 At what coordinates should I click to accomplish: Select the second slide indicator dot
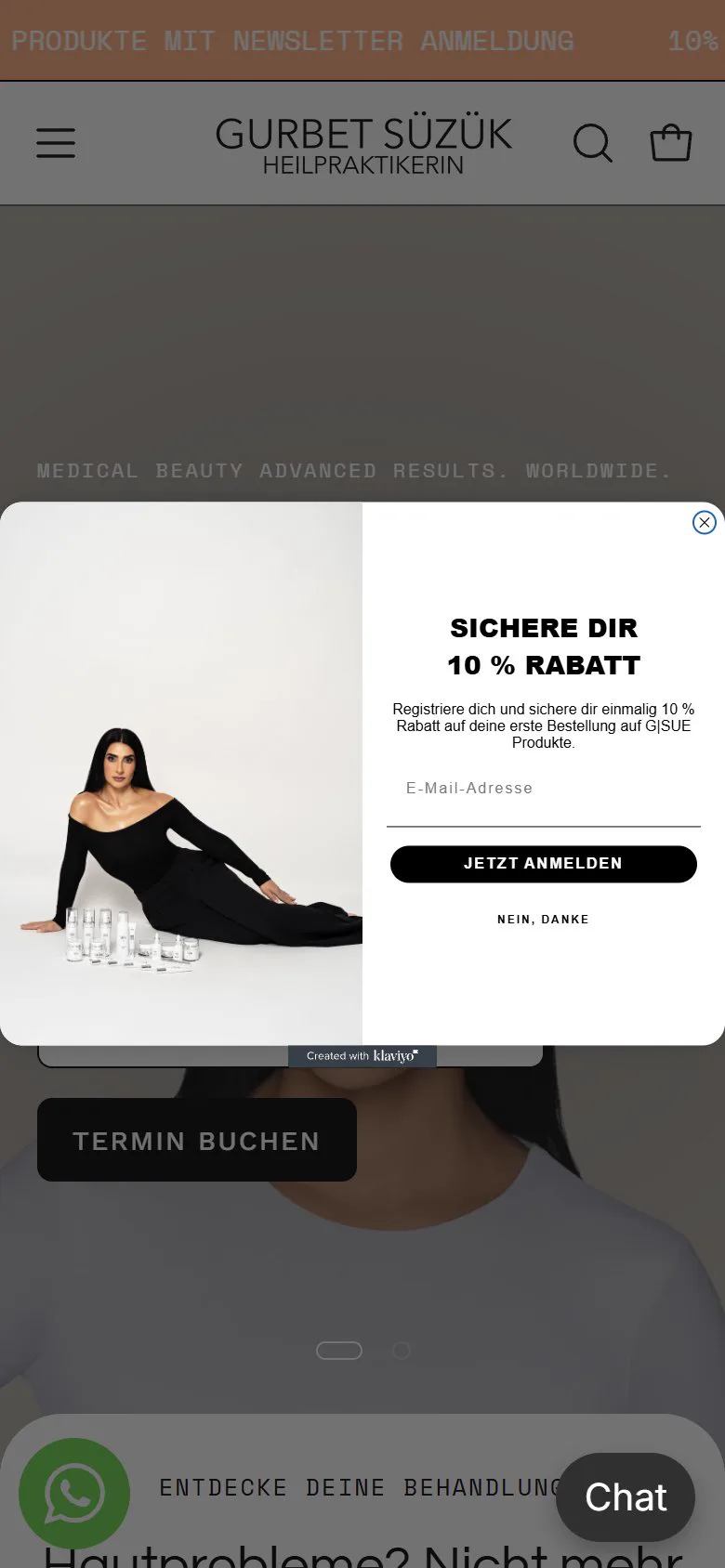pyautogui.click(x=402, y=1351)
